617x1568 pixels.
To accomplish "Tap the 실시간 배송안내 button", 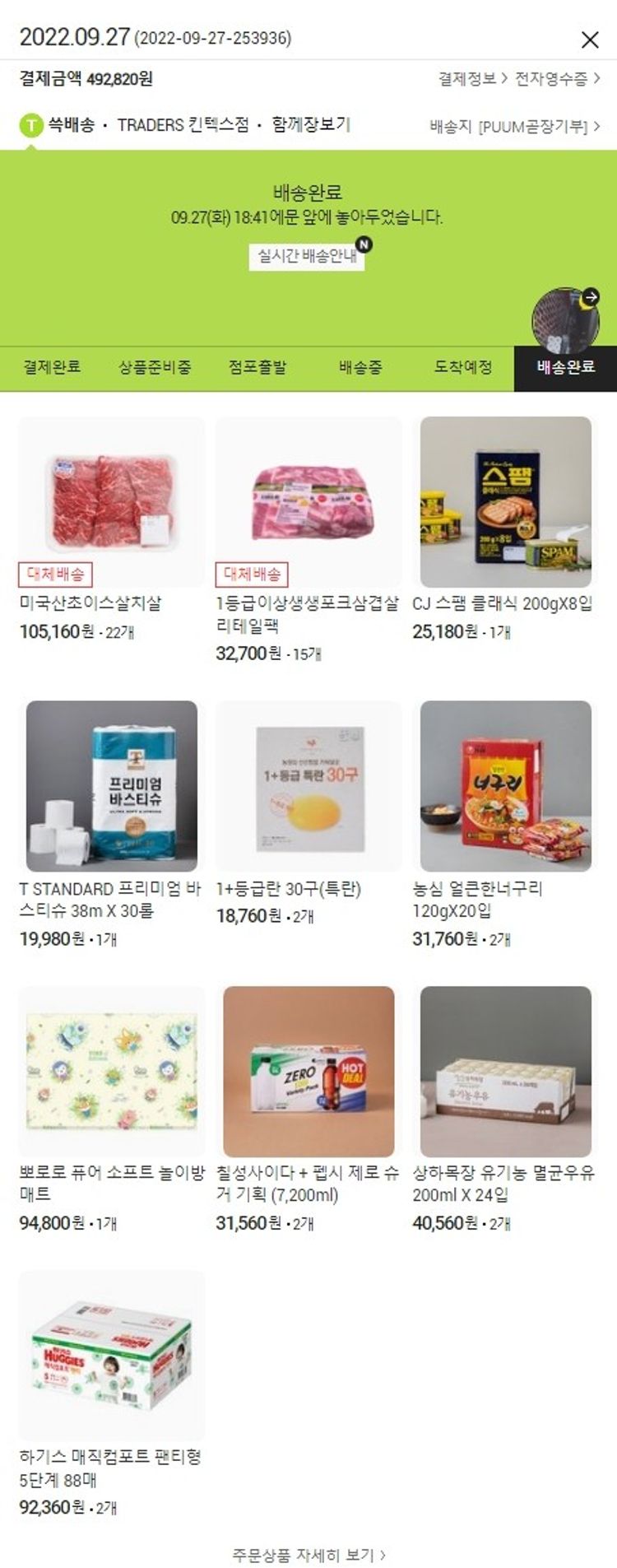I will tap(307, 256).
